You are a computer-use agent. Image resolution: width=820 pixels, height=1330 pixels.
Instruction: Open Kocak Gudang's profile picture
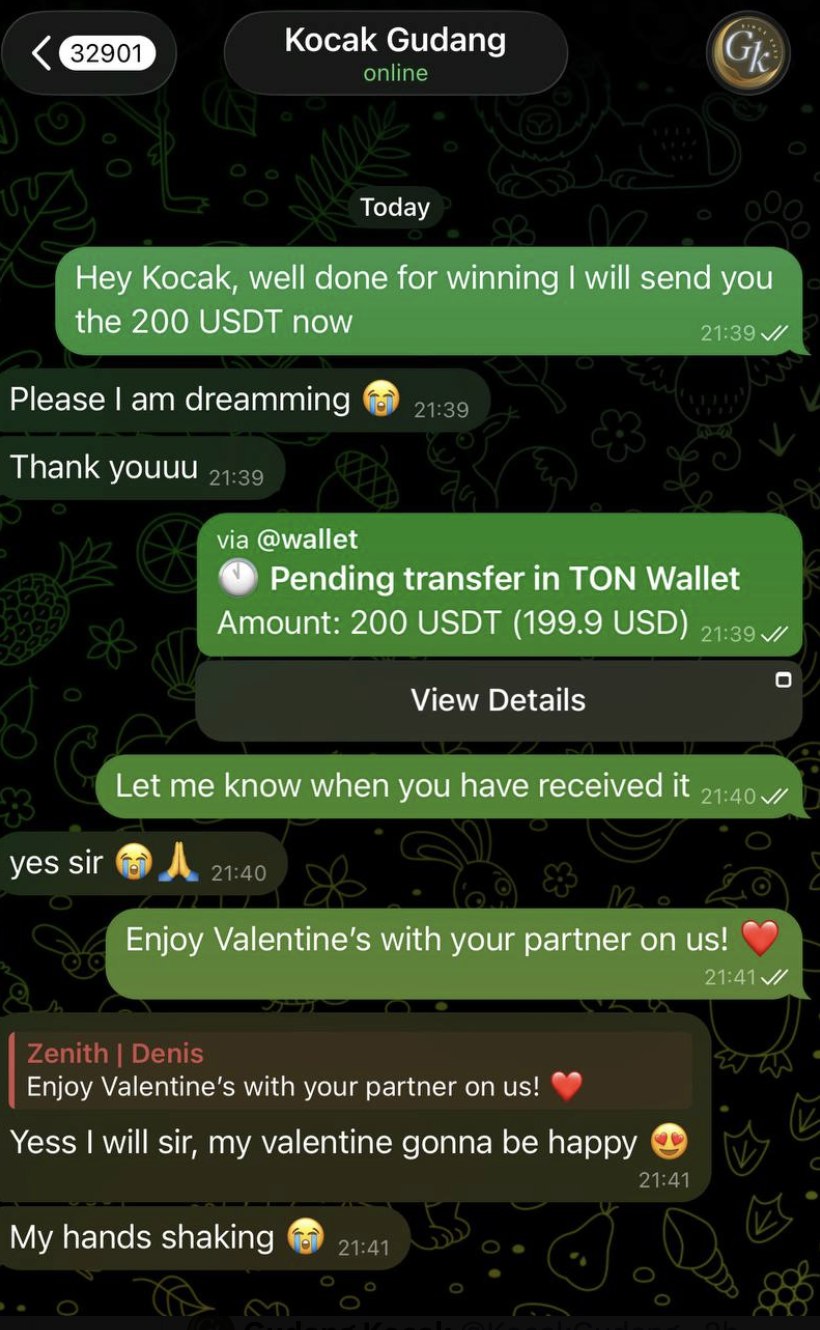[x=748, y=54]
